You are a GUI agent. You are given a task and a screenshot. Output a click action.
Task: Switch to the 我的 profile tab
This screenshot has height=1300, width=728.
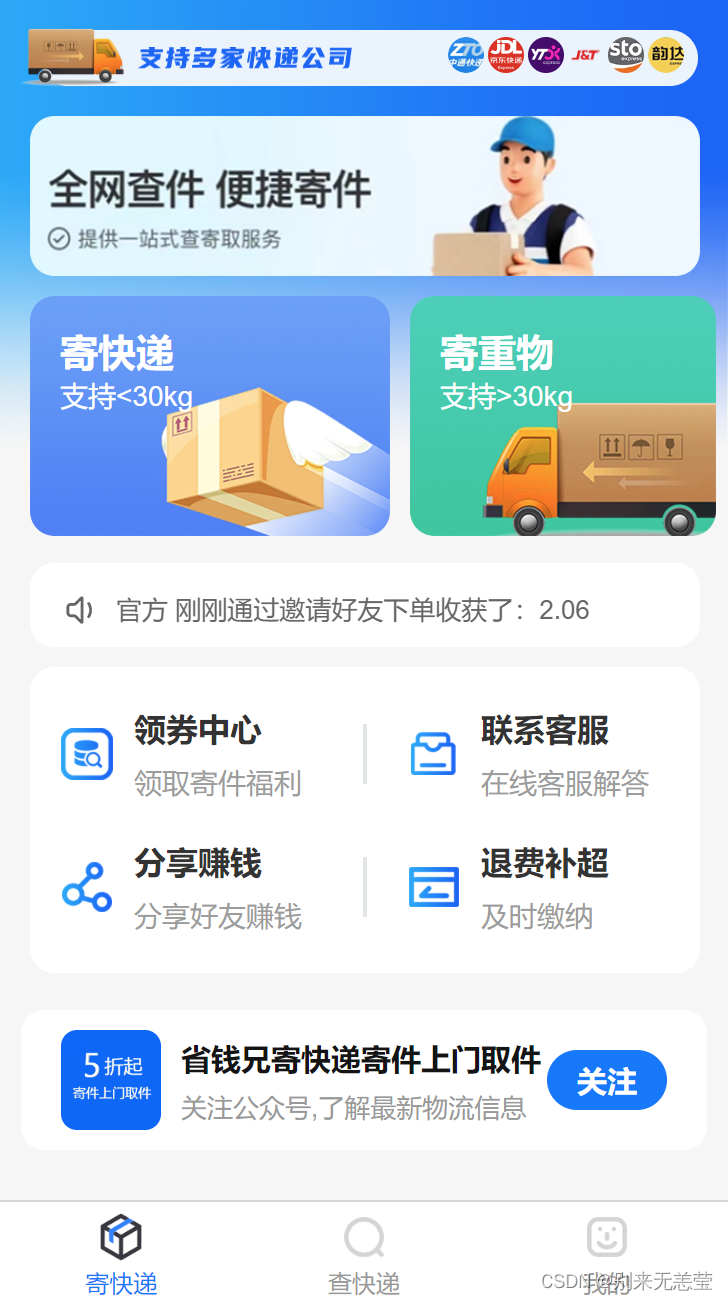[x=606, y=1255]
